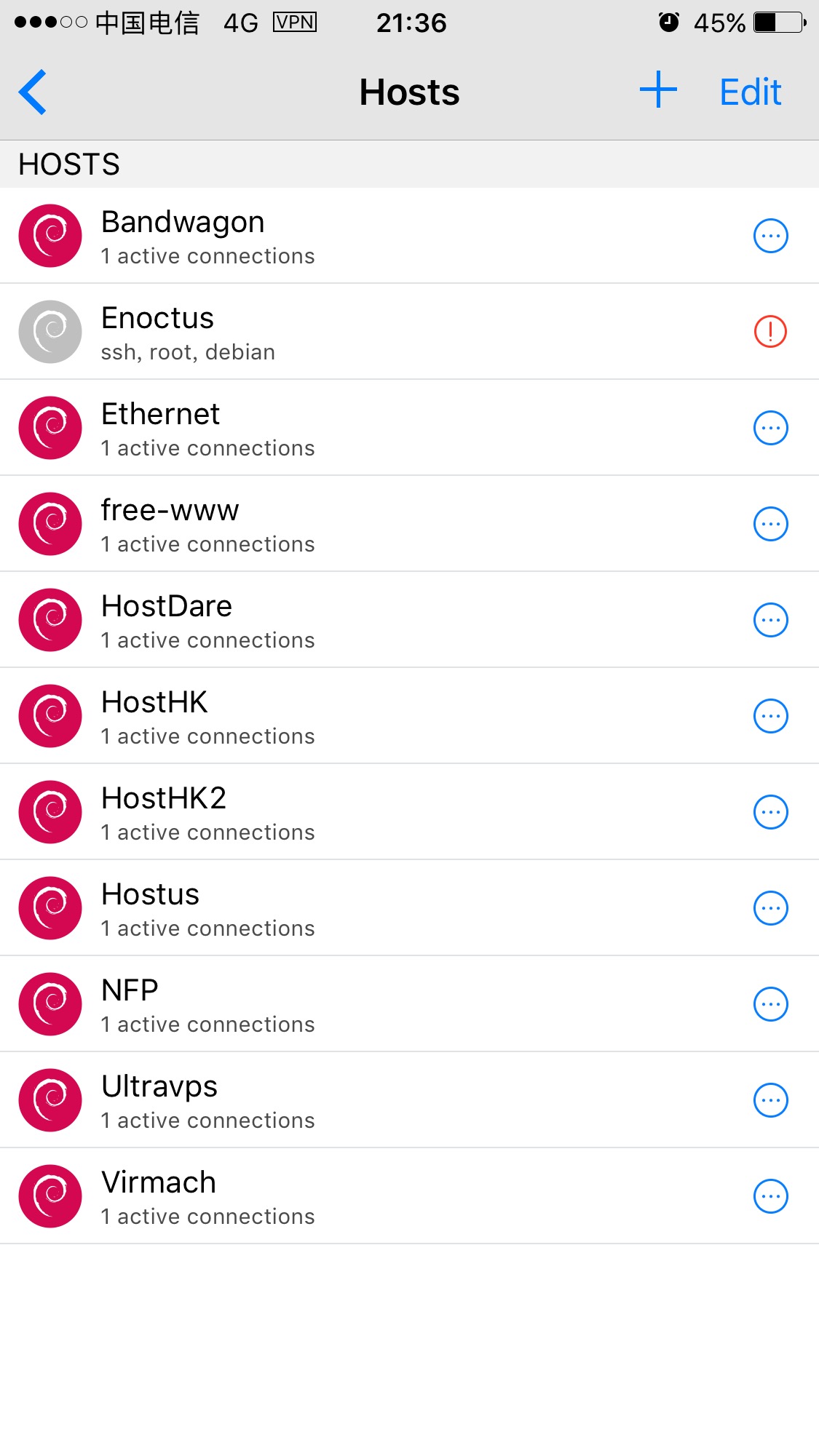Open more options for free-www
Image resolution: width=819 pixels, height=1456 pixels.
[x=770, y=524]
